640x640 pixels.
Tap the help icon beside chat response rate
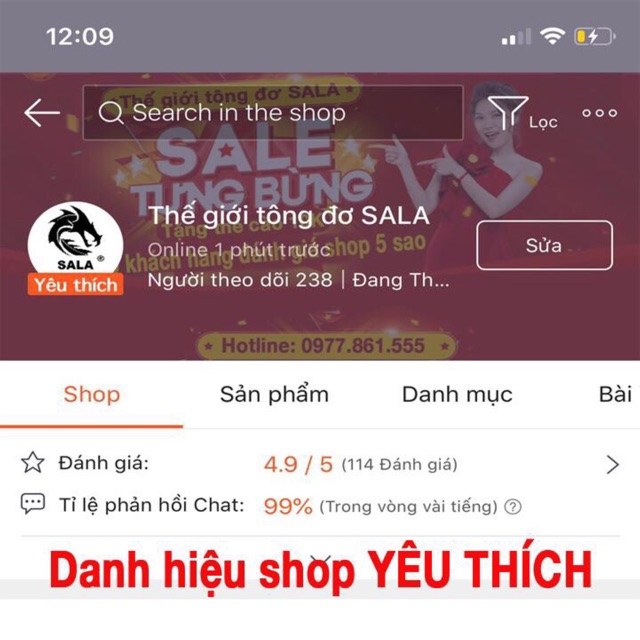513,507
